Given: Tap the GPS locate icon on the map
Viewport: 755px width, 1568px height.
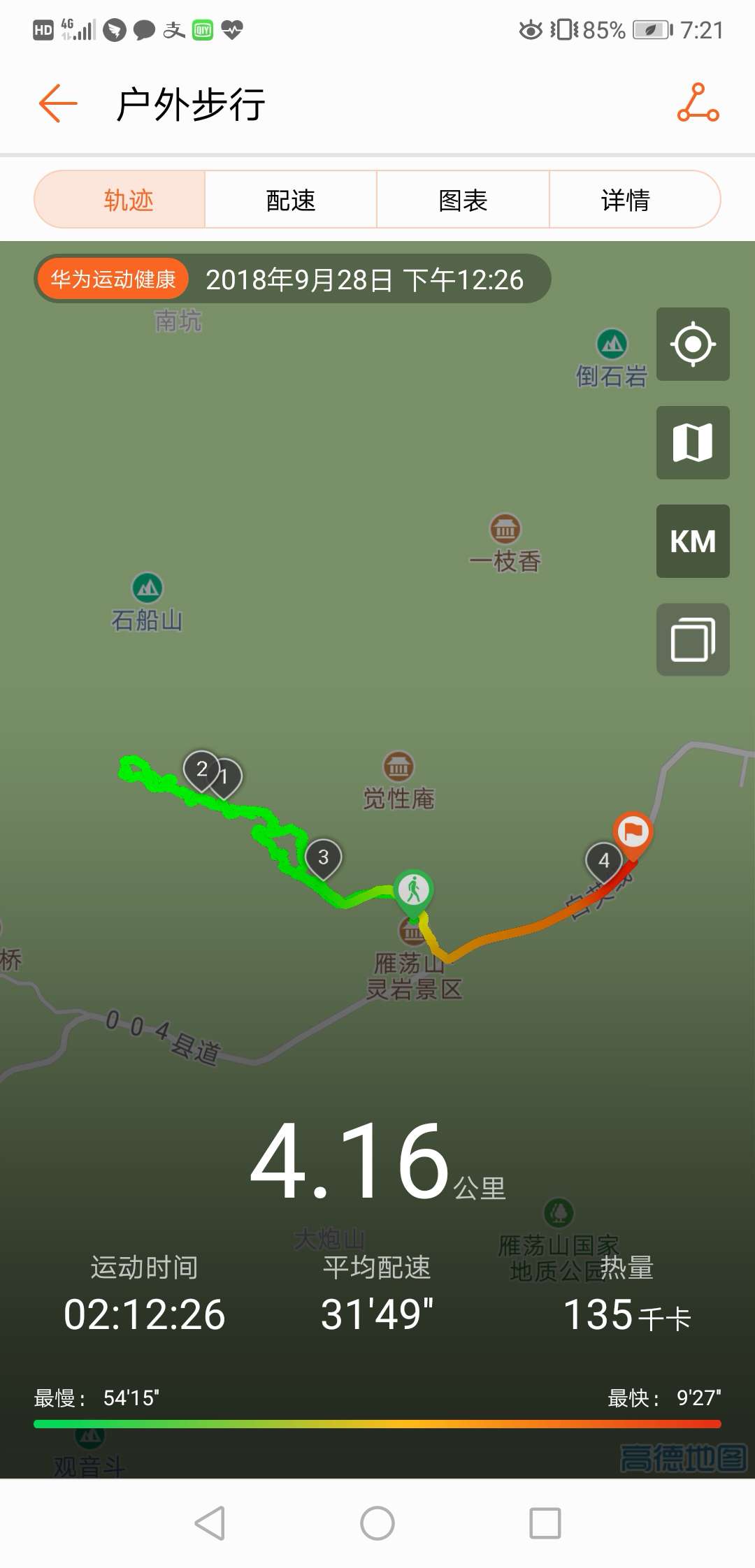Looking at the screenshot, I should [x=692, y=344].
